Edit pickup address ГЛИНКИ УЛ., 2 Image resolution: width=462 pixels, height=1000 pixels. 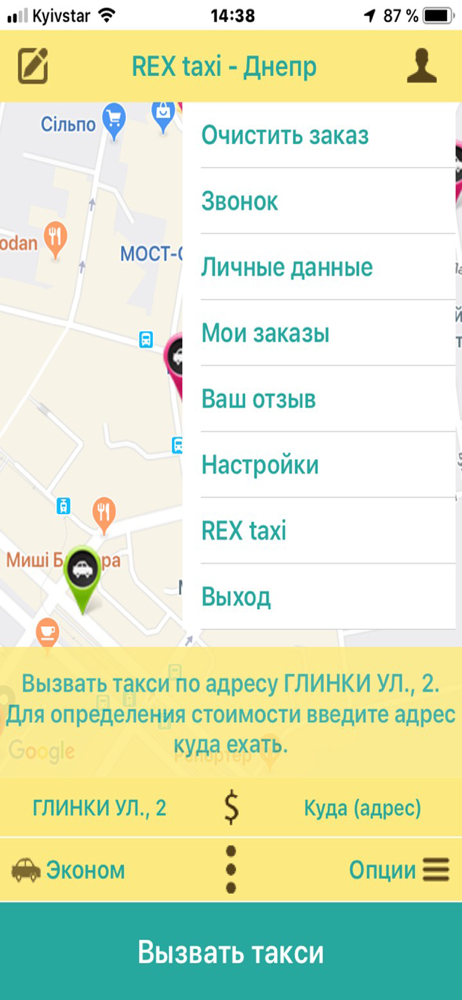pos(100,808)
